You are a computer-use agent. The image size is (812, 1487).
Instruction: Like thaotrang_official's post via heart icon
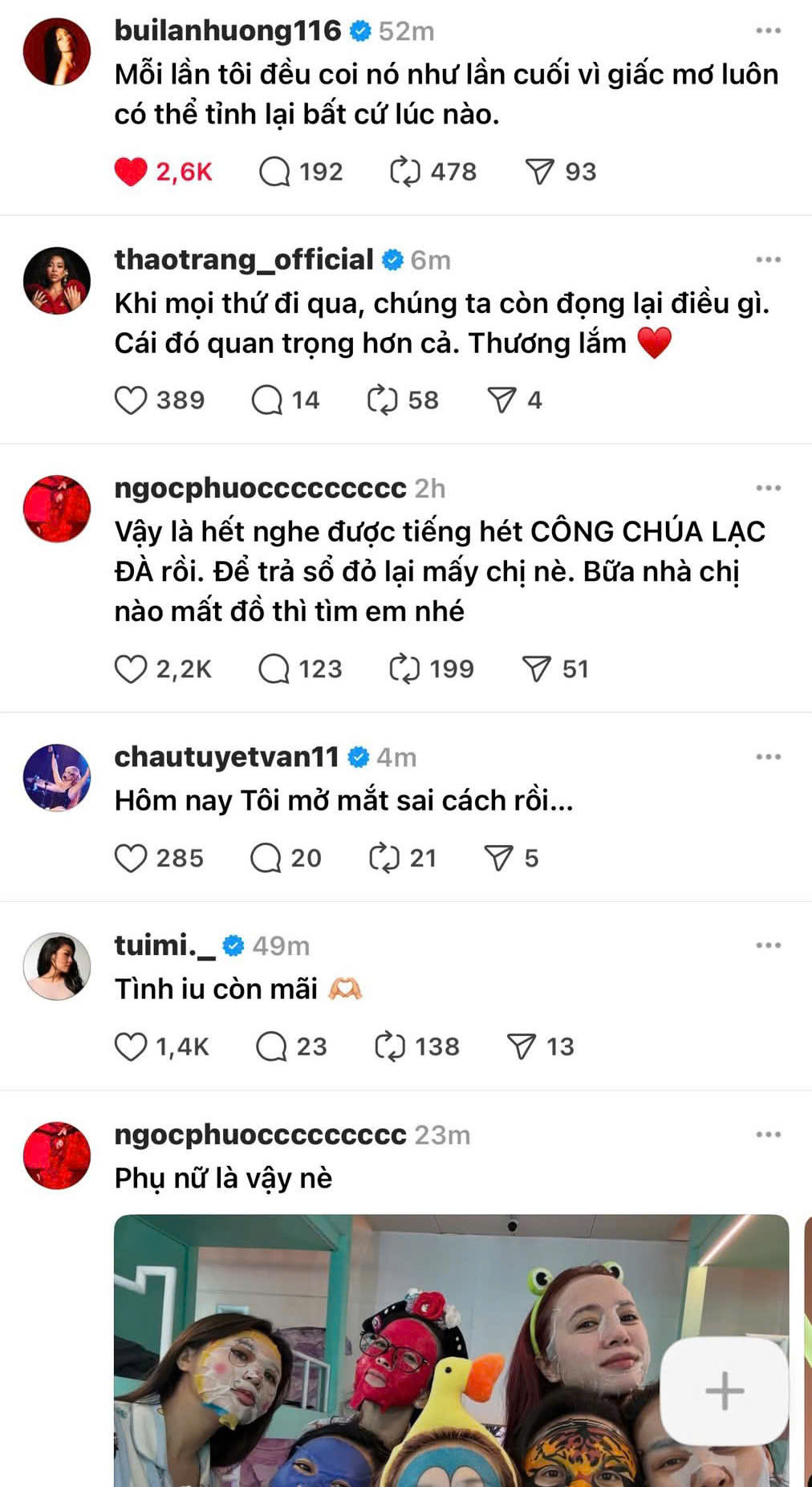pyautogui.click(x=131, y=399)
